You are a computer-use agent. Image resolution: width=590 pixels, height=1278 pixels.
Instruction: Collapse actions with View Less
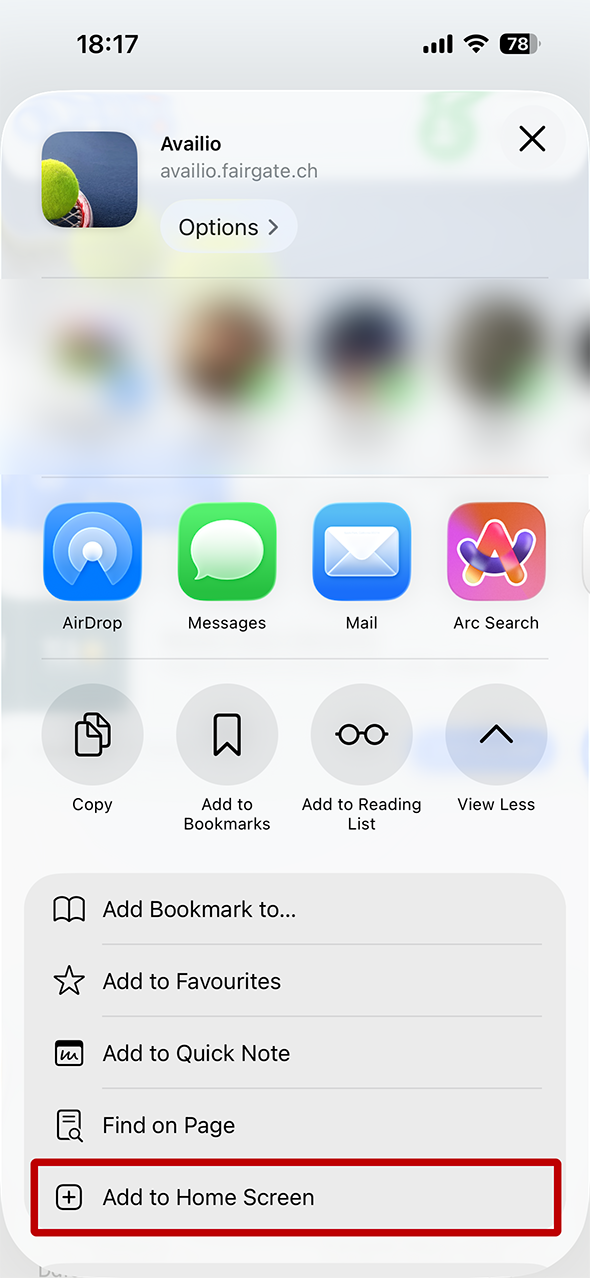496,749
